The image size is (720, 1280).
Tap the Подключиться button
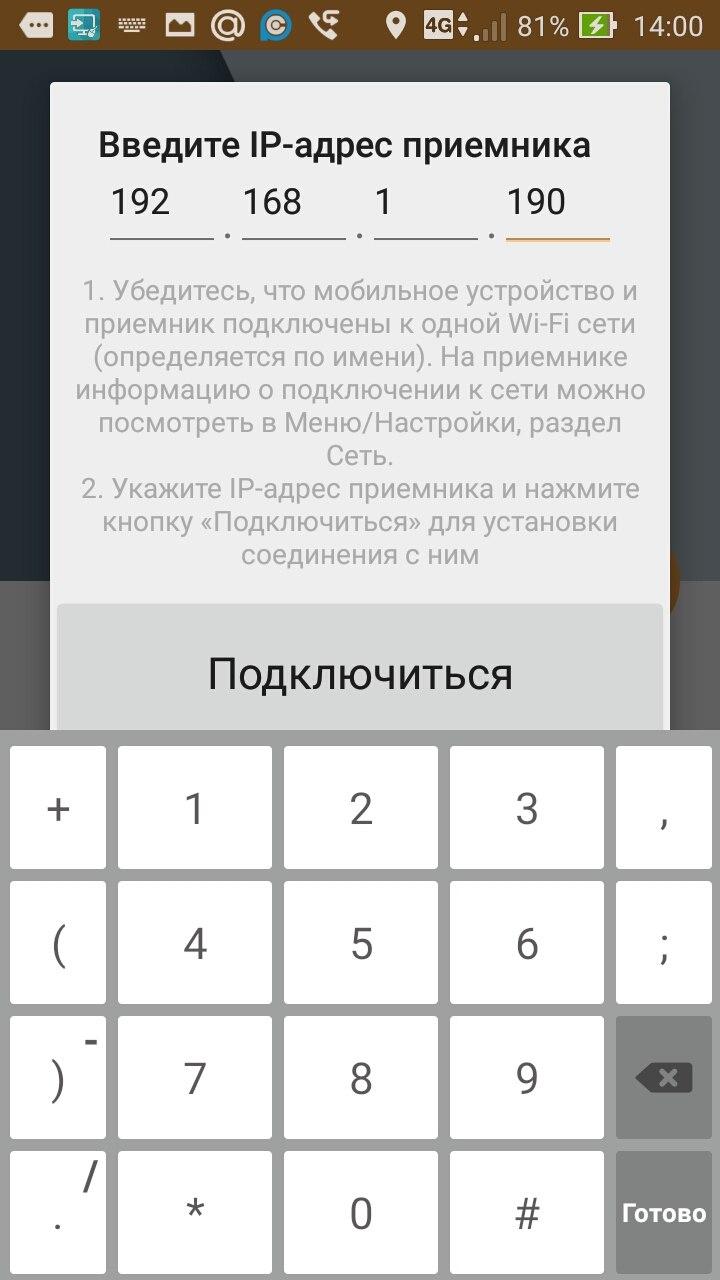click(x=360, y=672)
